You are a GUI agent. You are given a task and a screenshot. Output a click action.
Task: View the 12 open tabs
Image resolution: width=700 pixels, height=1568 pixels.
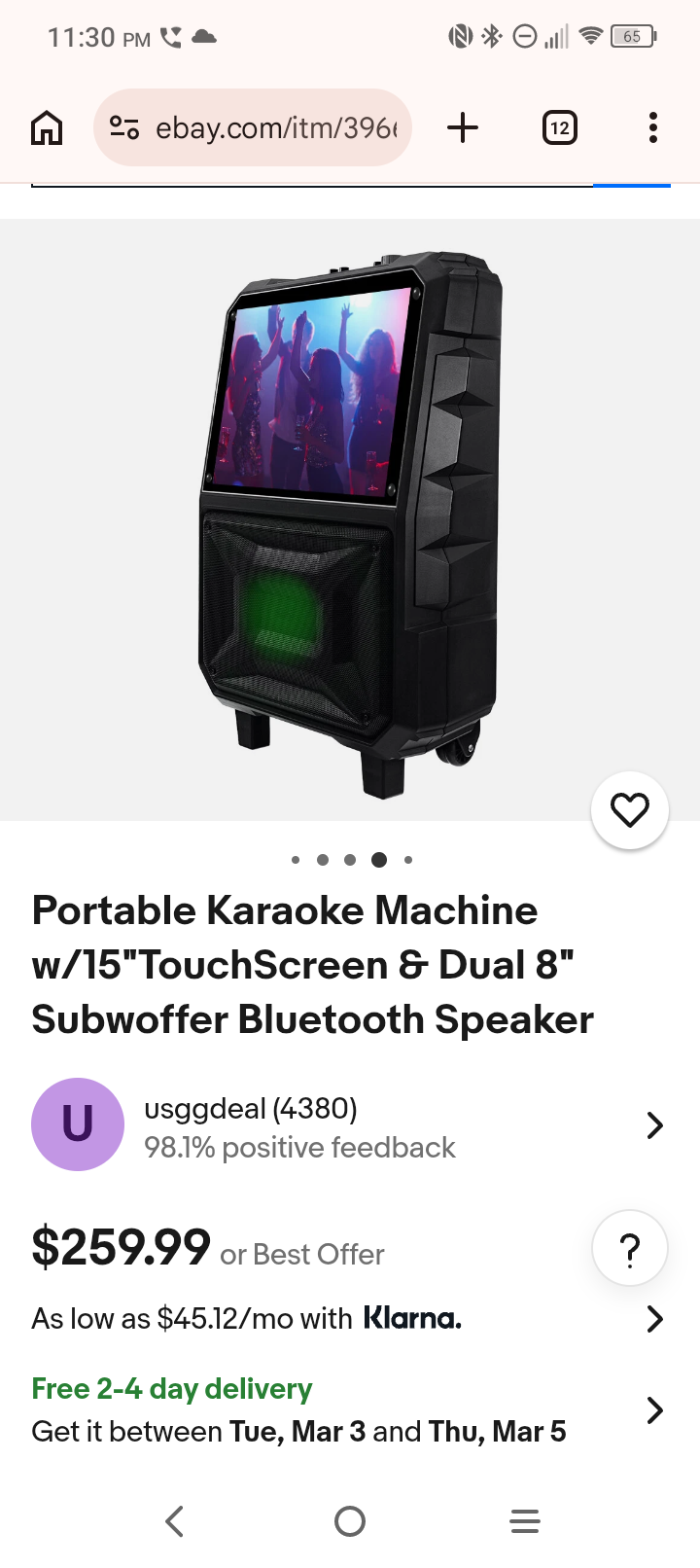coord(559,127)
